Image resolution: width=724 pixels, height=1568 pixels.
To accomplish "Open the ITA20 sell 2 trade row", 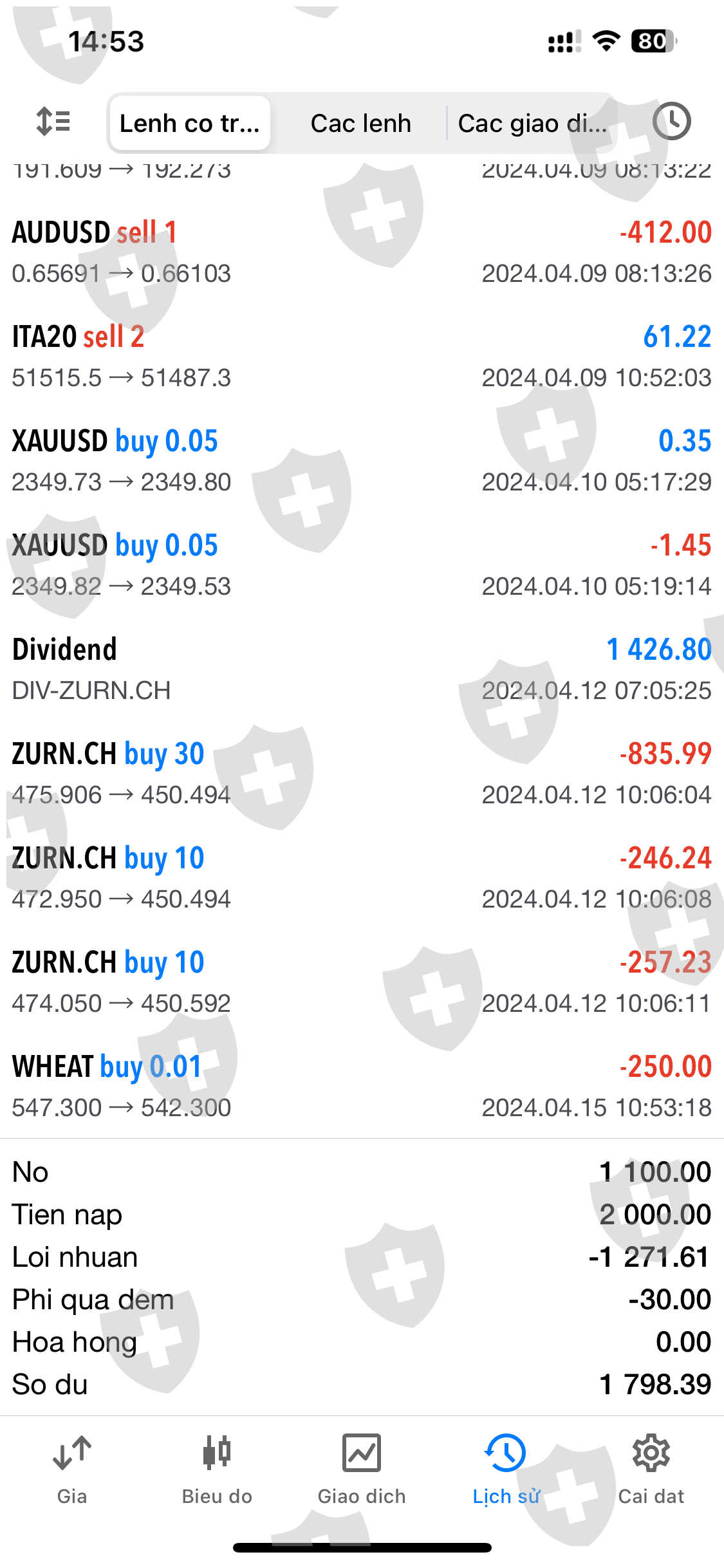I will coord(362,357).
